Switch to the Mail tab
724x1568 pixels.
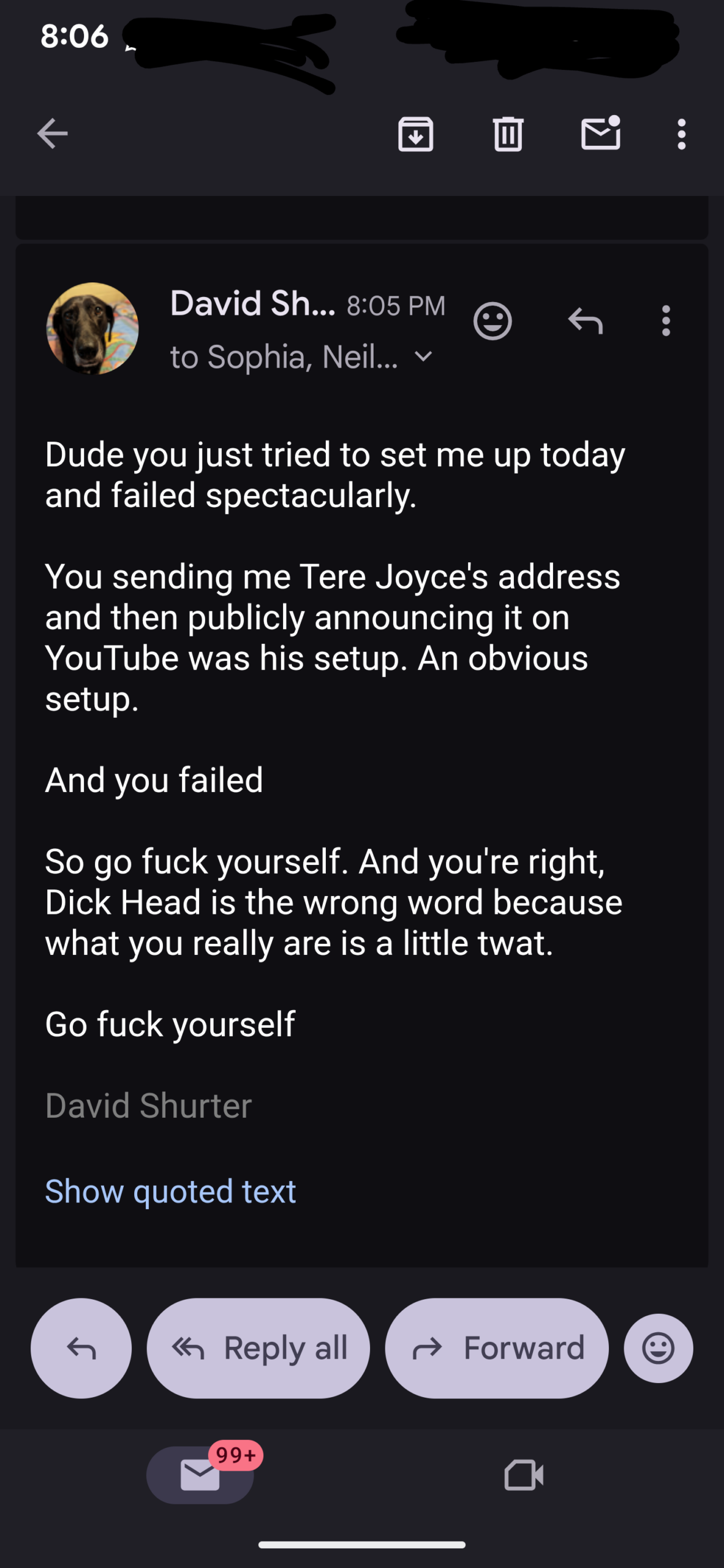(200, 1475)
